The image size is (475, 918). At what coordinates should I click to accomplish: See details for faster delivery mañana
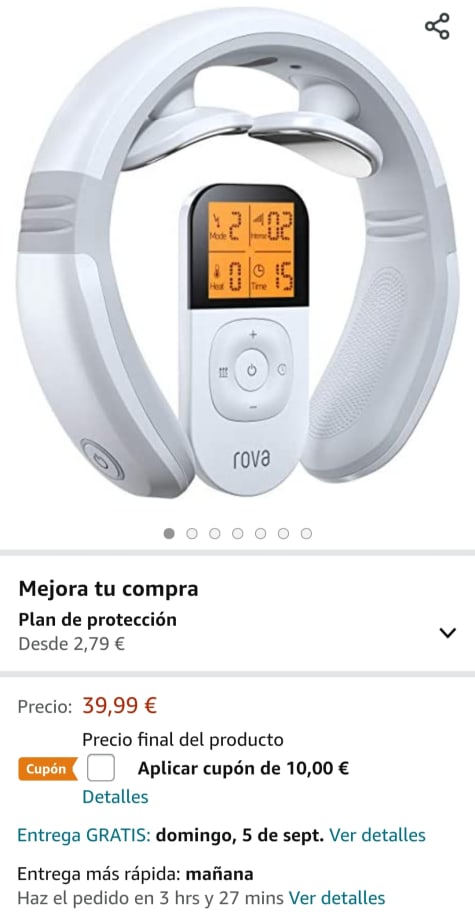pyautogui.click(x=337, y=898)
